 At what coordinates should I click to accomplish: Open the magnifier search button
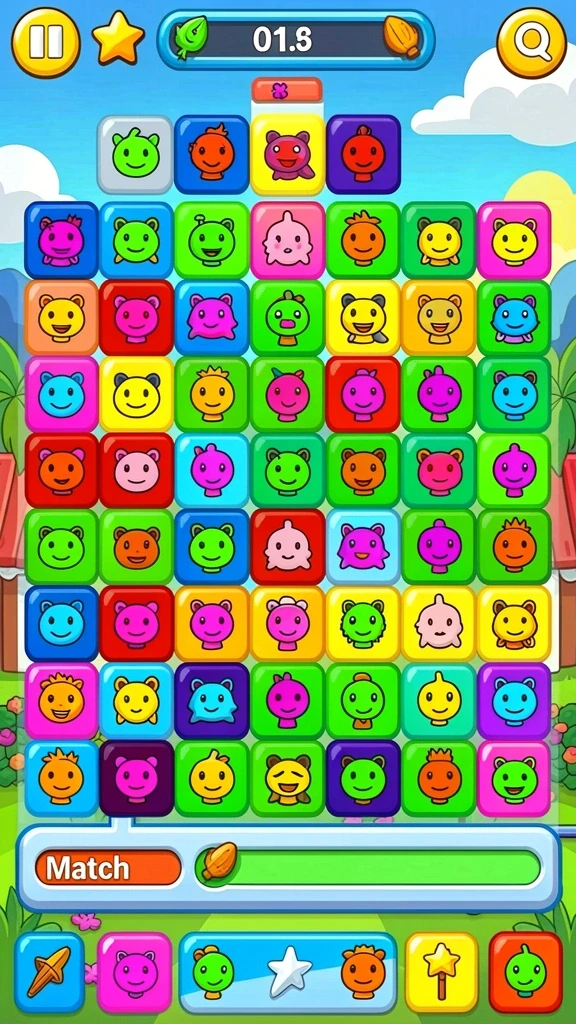(532, 43)
